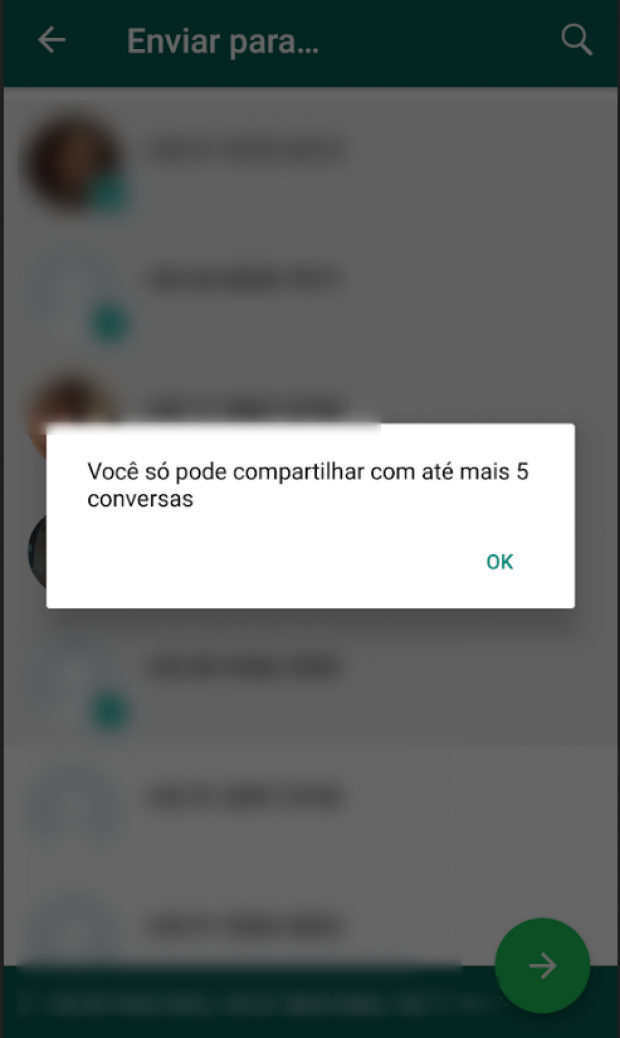This screenshot has width=620, height=1038.
Task: Go back from Enviar para screen
Action: [52, 40]
